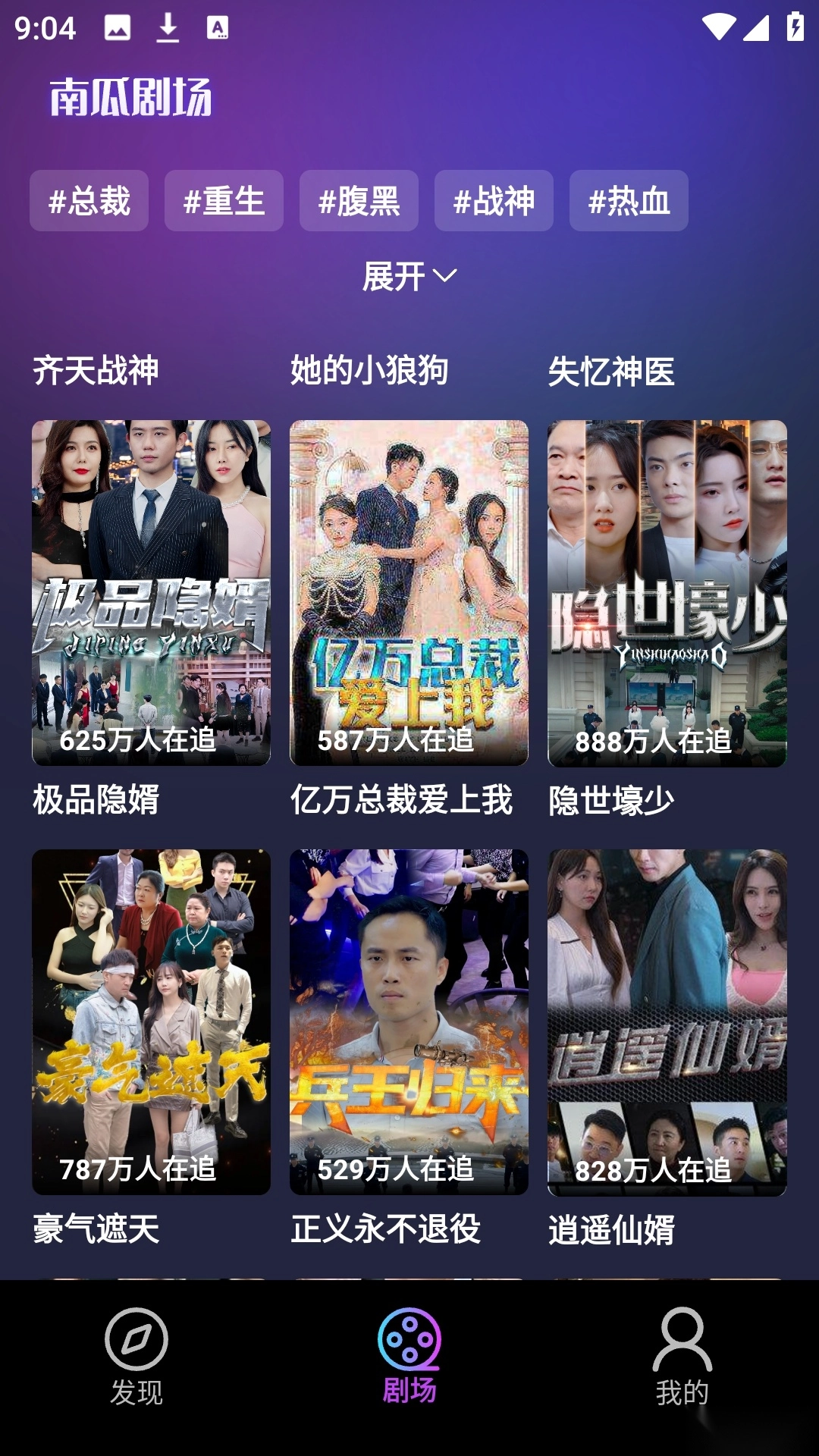Toggle the #战神 filter chip
The width and height of the screenshot is (819, 1456).
pyautogui.click(x=494, y=200)
